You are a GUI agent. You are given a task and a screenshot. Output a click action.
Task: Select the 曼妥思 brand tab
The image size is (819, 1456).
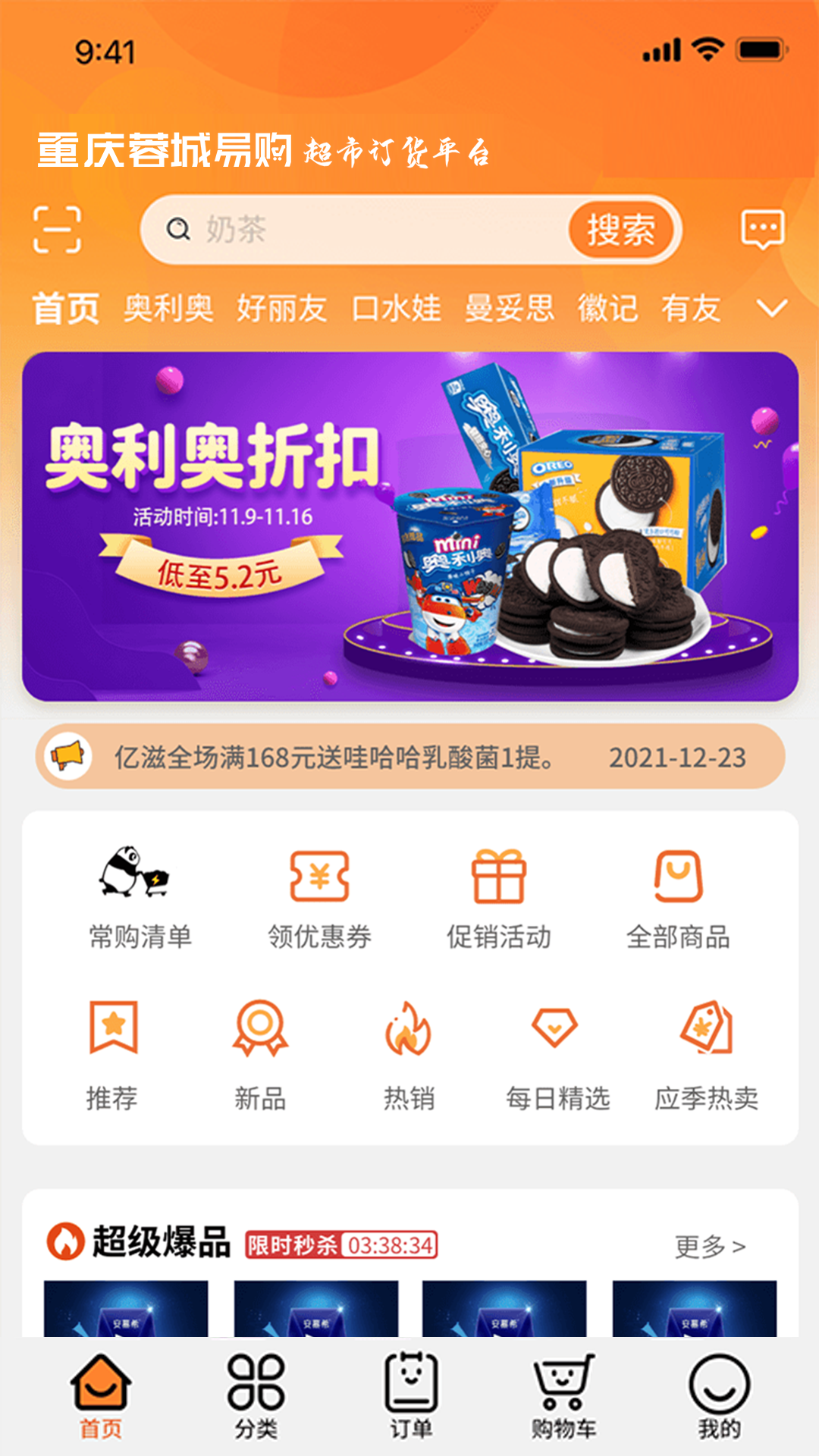coord(508,307)
